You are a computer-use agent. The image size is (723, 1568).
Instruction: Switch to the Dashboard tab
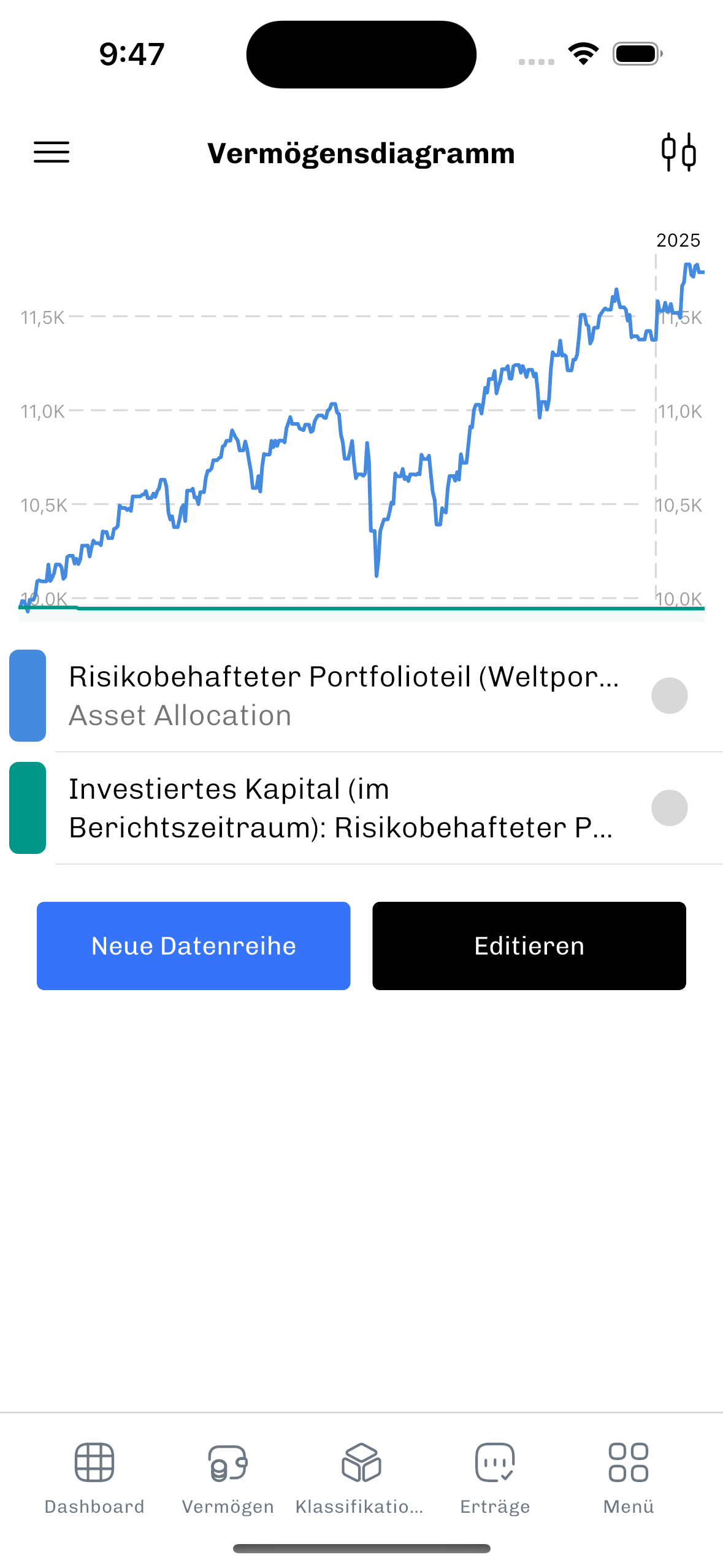pos(94,1478)
